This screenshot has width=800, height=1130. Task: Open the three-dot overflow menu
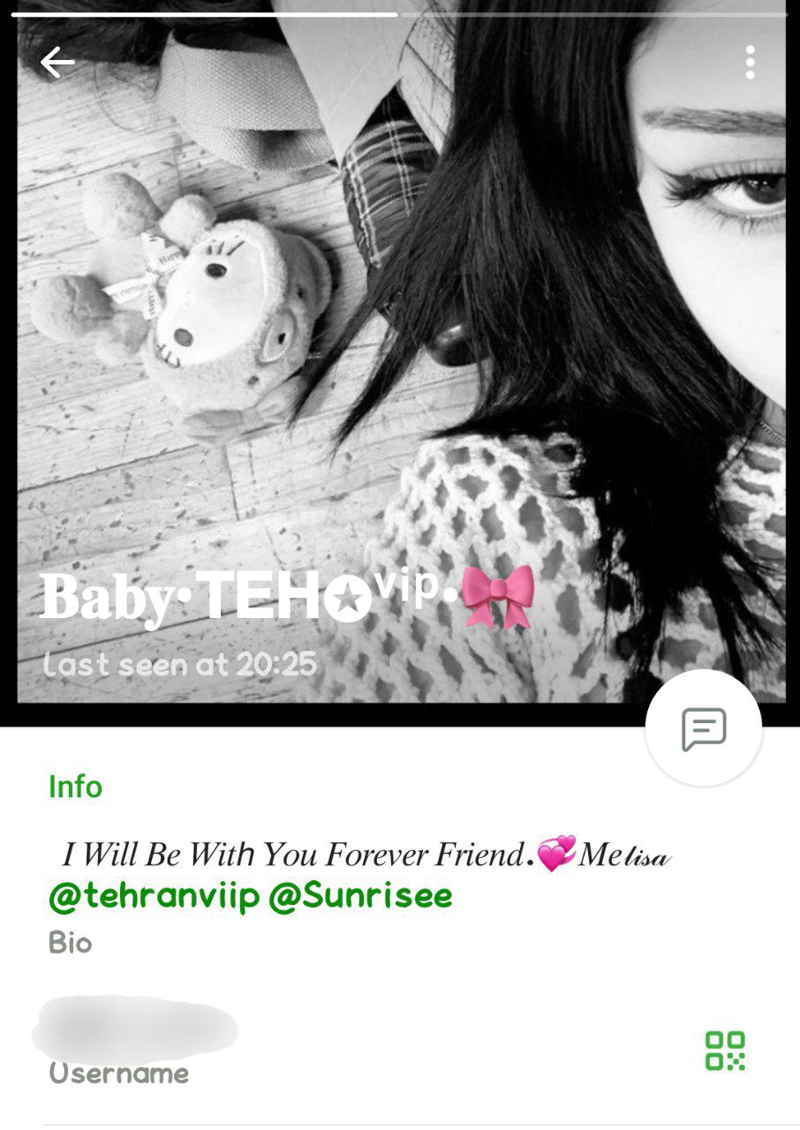pos(750,63)
